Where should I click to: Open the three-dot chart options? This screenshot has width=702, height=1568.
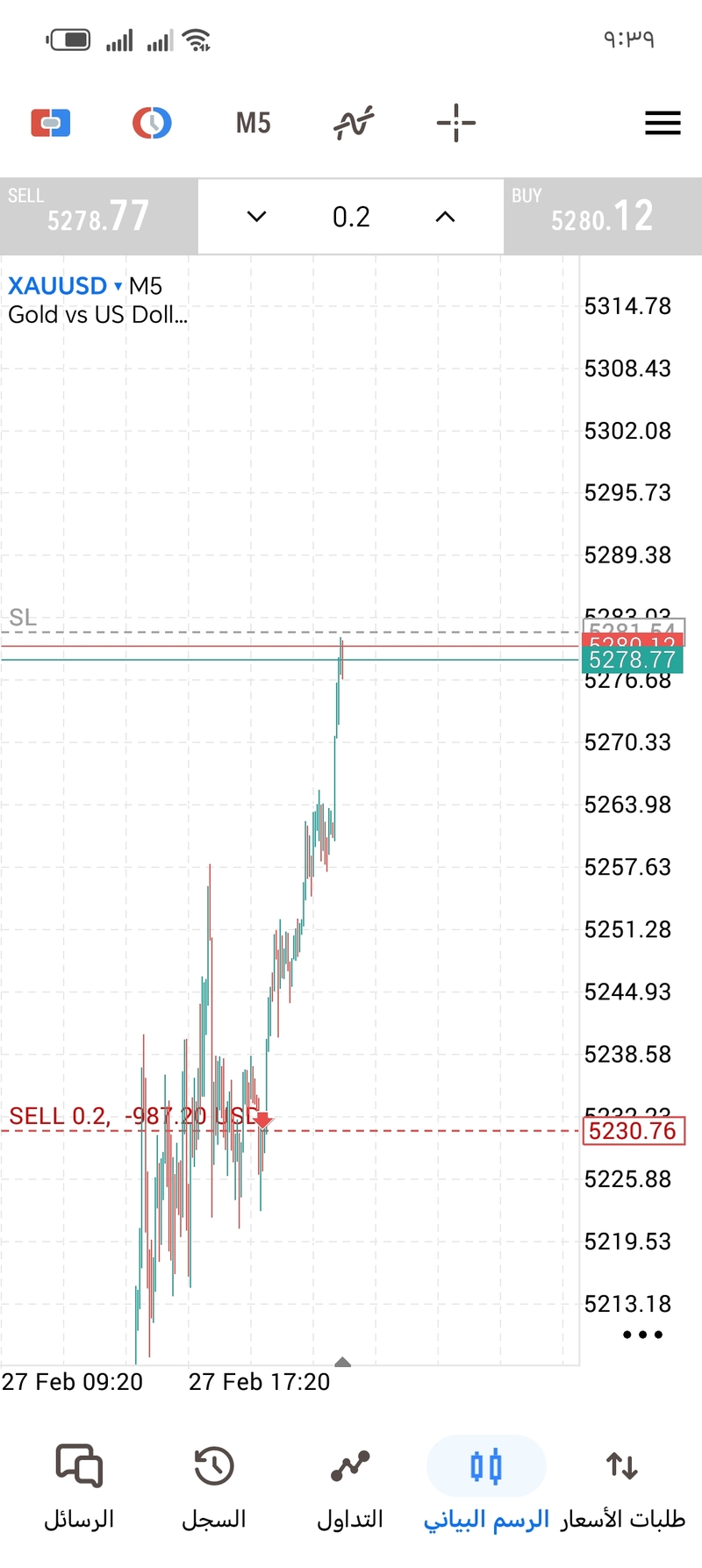pyautogui.click(x=642, y=1335)
